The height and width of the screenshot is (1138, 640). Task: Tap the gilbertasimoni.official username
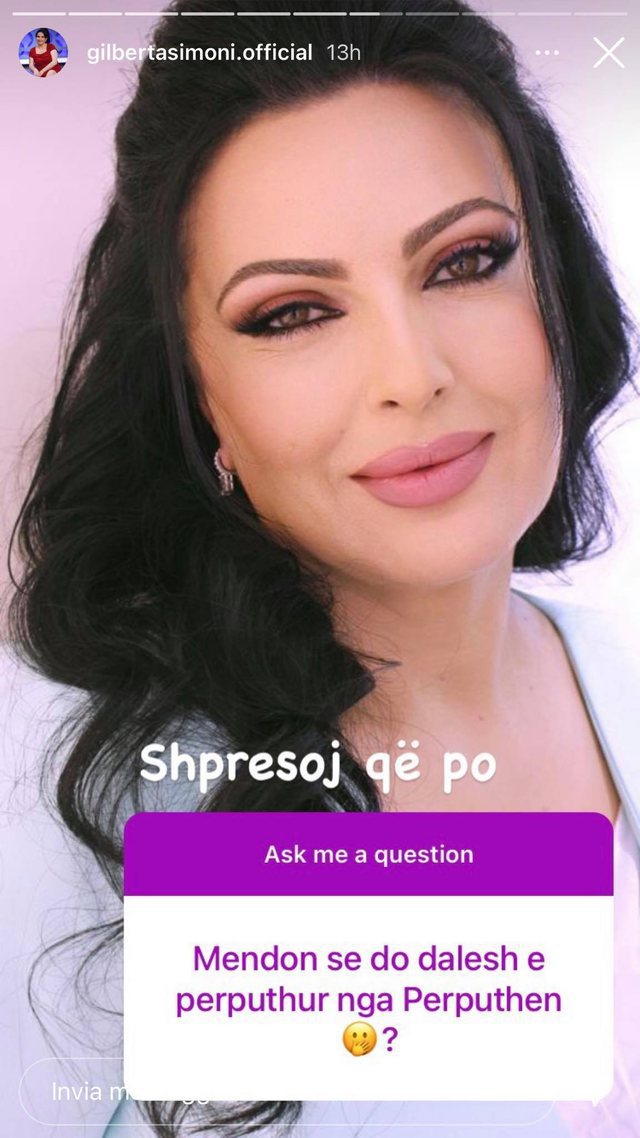coord(200,53)
